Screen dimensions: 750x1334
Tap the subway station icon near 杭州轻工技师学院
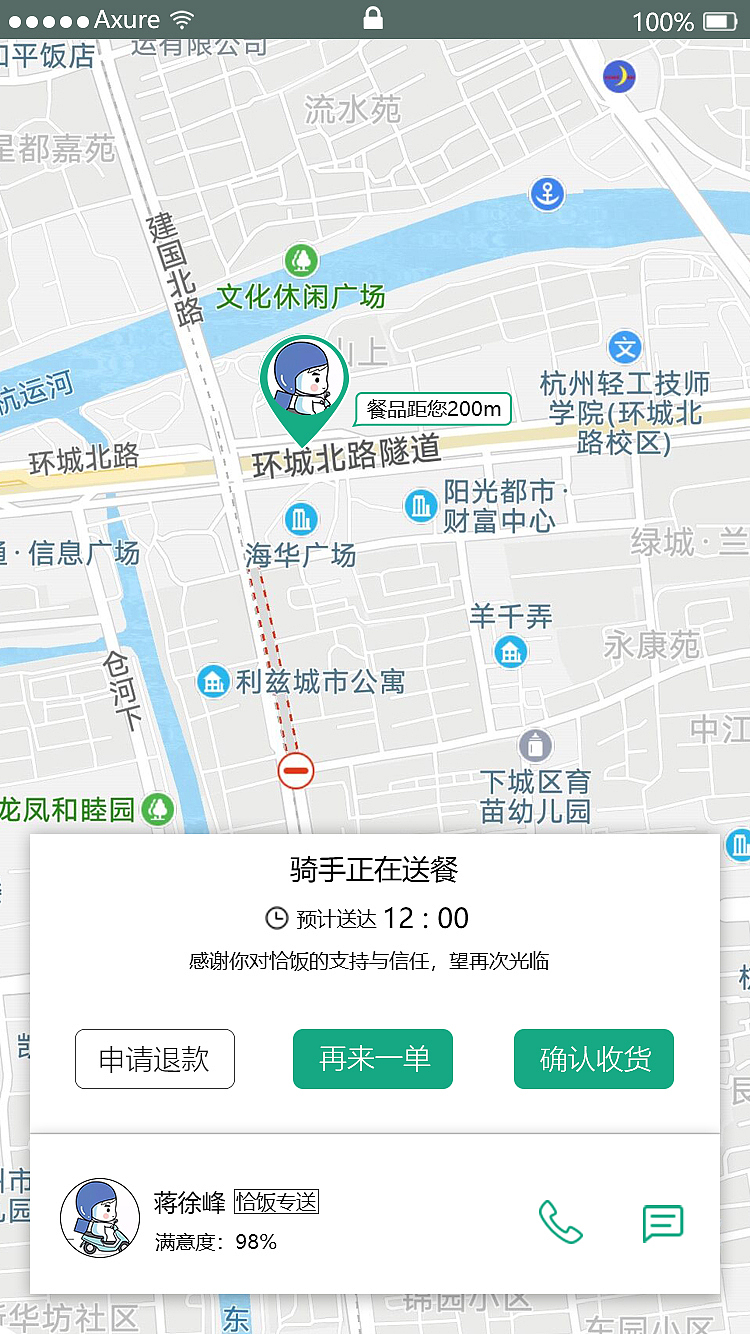pos(624,347)
